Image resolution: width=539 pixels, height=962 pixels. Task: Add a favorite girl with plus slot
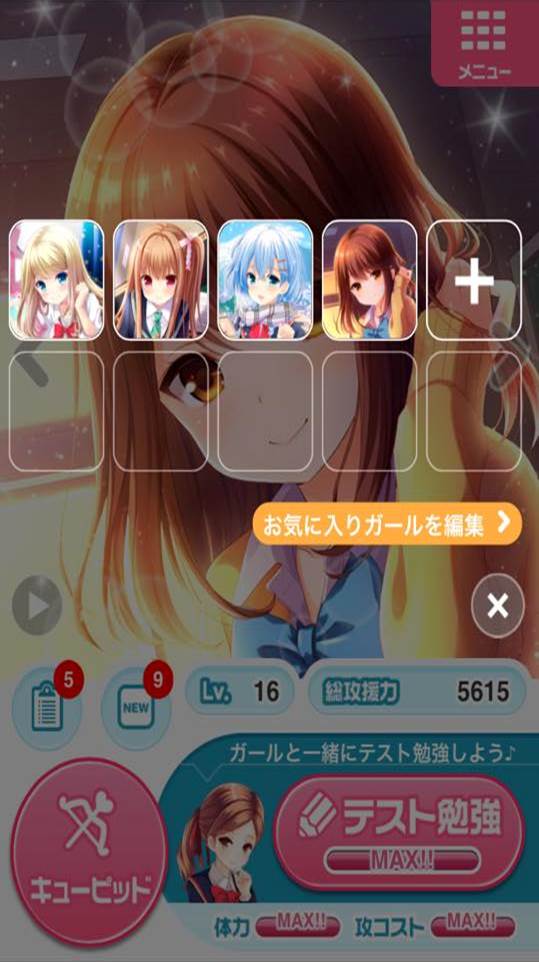(473, 280)
